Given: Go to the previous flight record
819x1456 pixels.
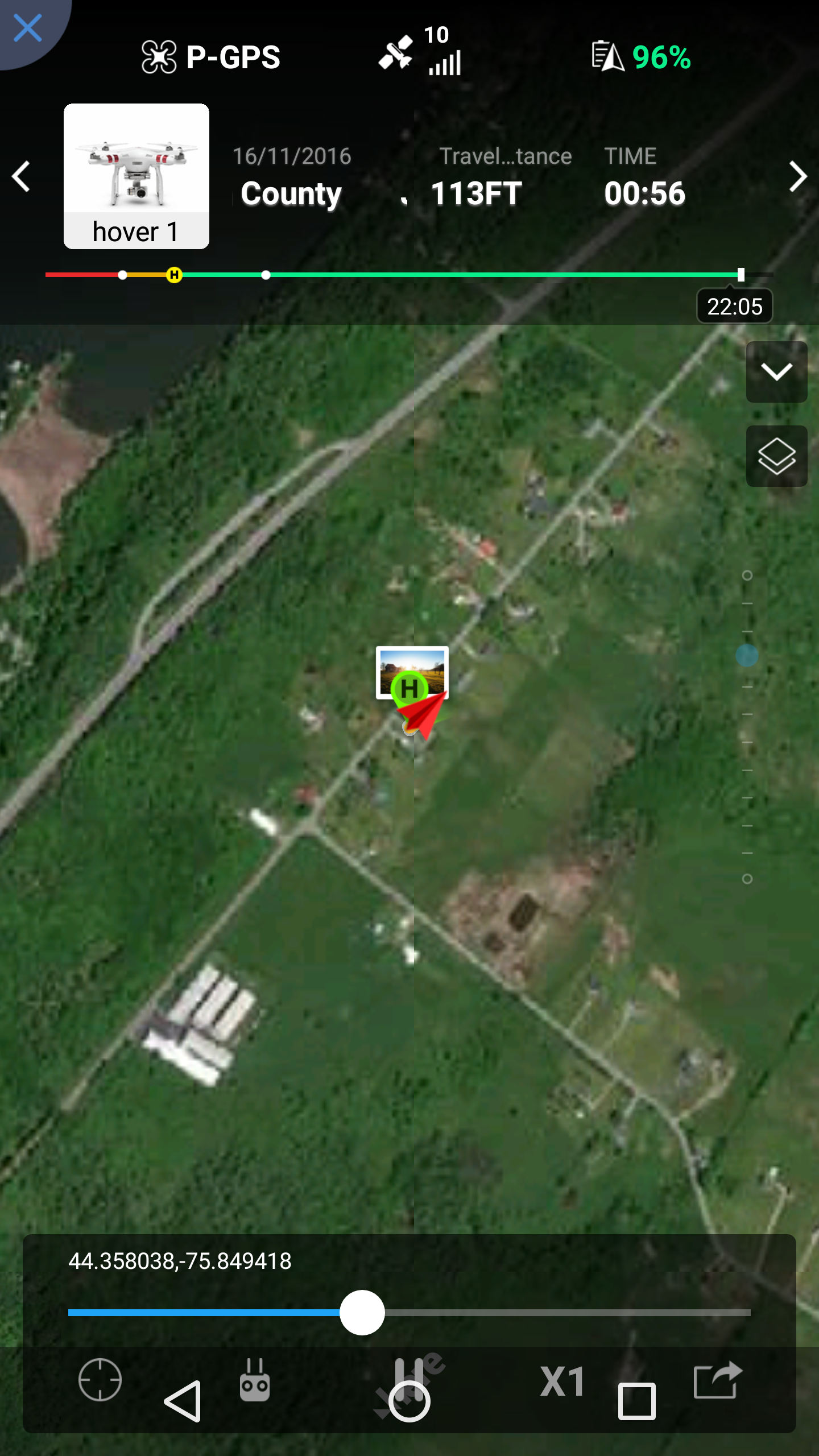Looking at the screenshot, I should tap(21, 176).
